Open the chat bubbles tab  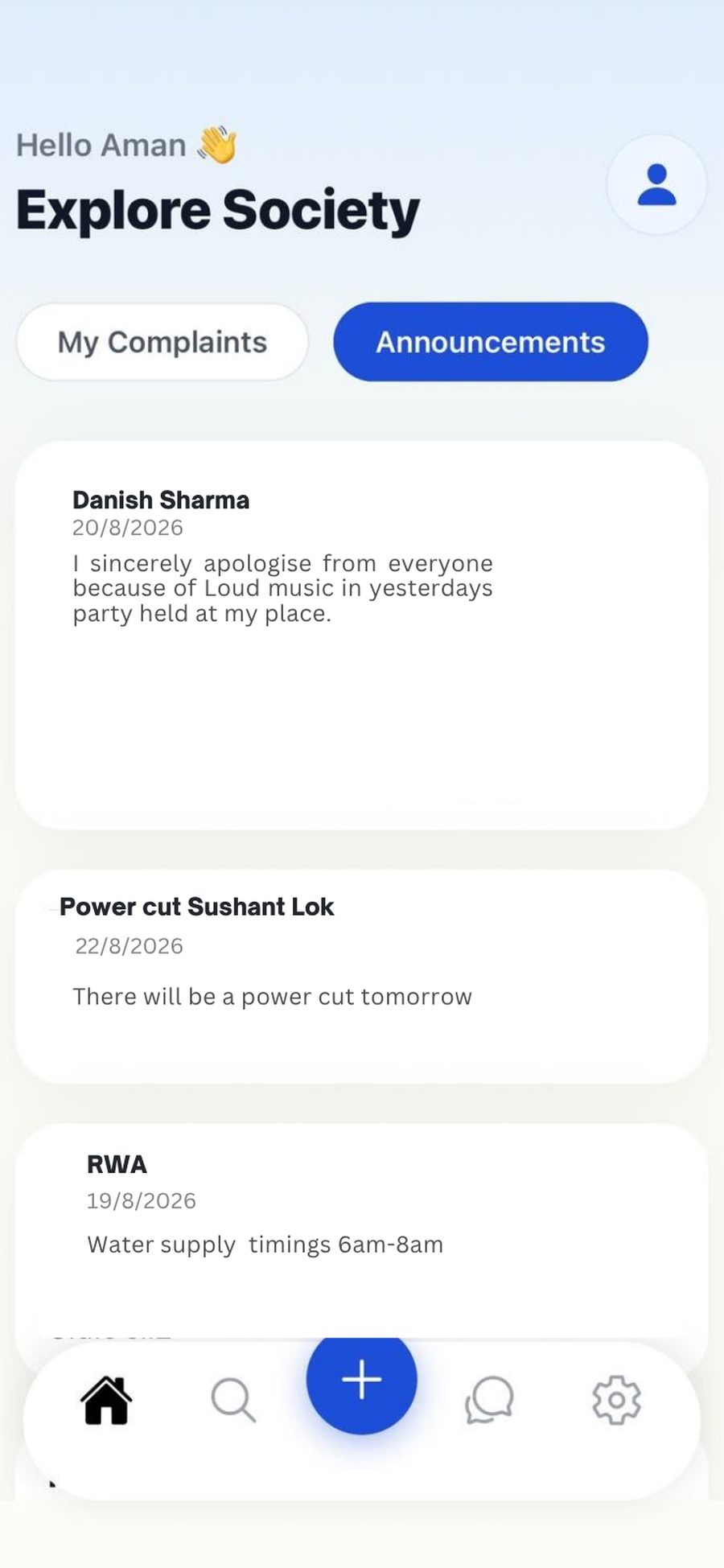(489, 1401)
